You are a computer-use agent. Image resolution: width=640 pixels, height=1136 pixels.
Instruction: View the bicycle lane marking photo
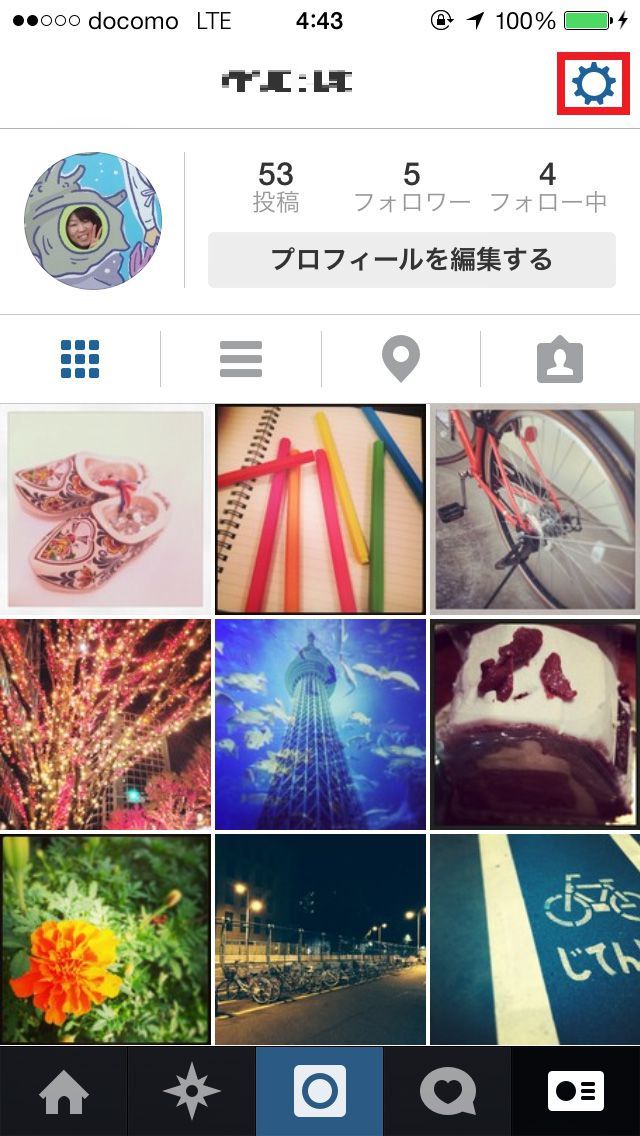pos(534,939)
